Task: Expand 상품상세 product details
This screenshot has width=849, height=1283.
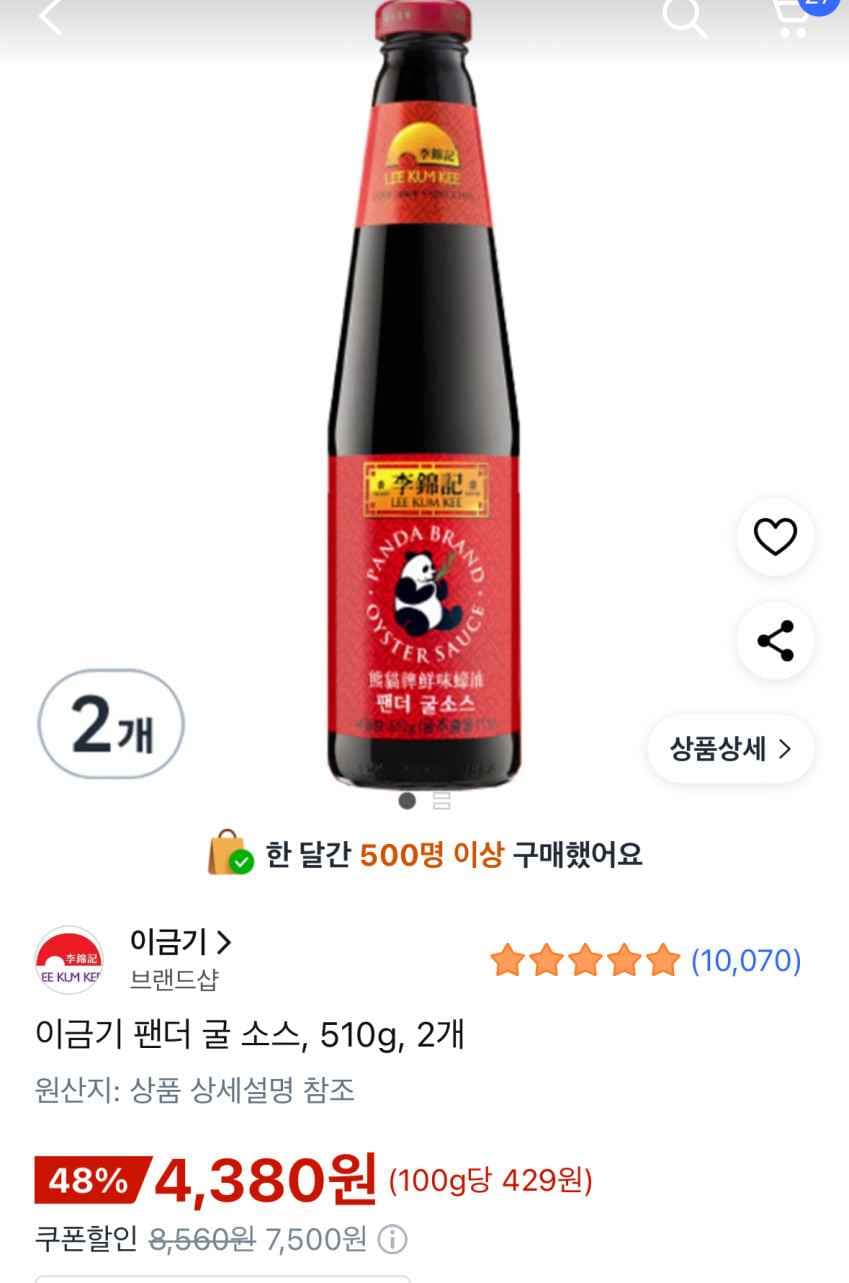Action: pos(730,749)
